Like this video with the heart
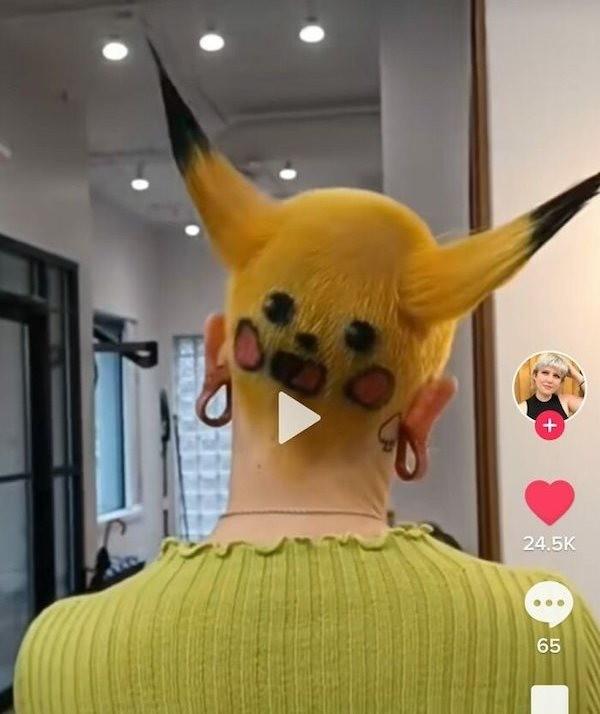The image size is (600, 714). pyautogui.click(x=549, y=501)
